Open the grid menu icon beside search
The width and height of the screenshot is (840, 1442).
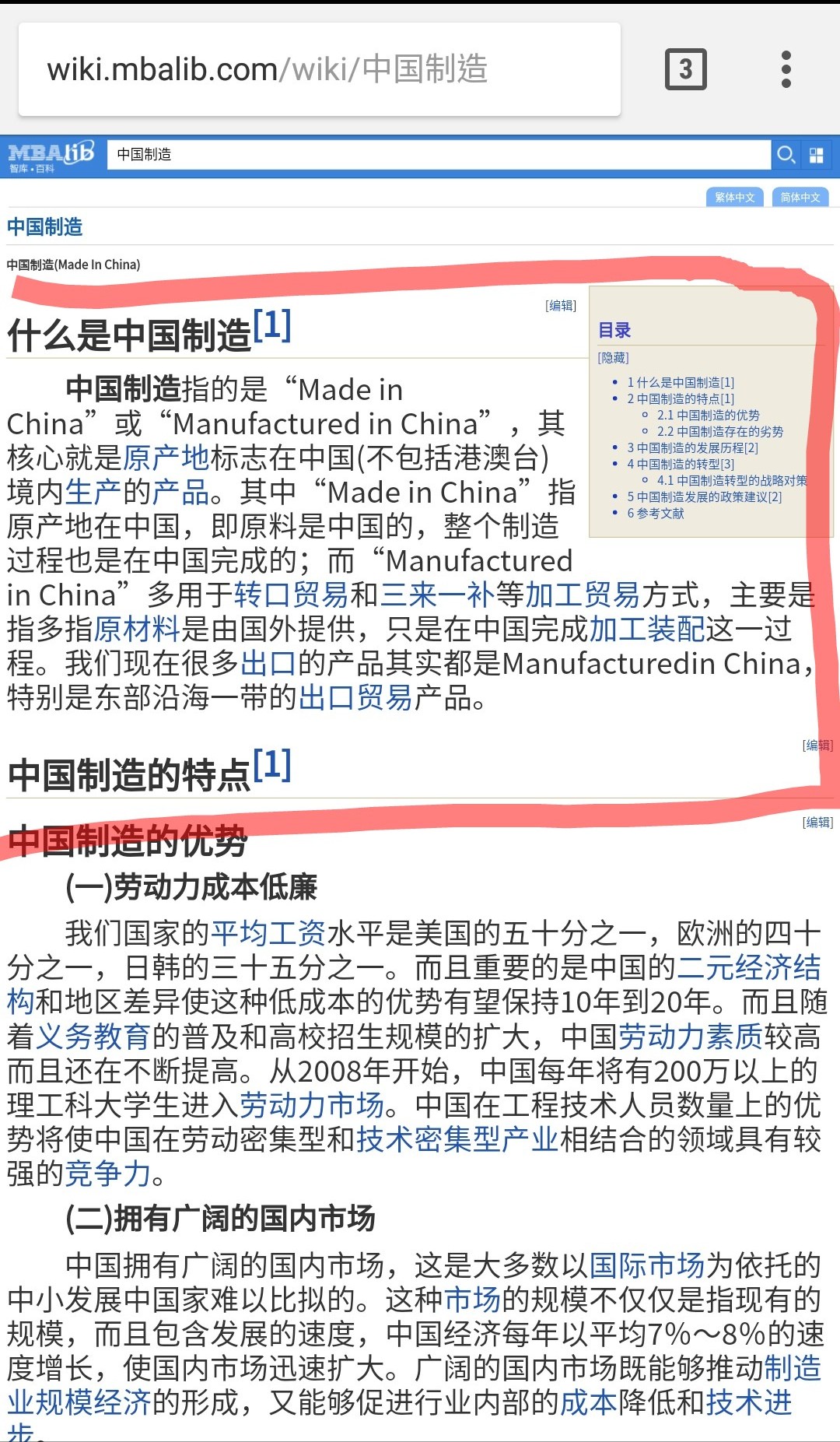click(x=817, y=155)
